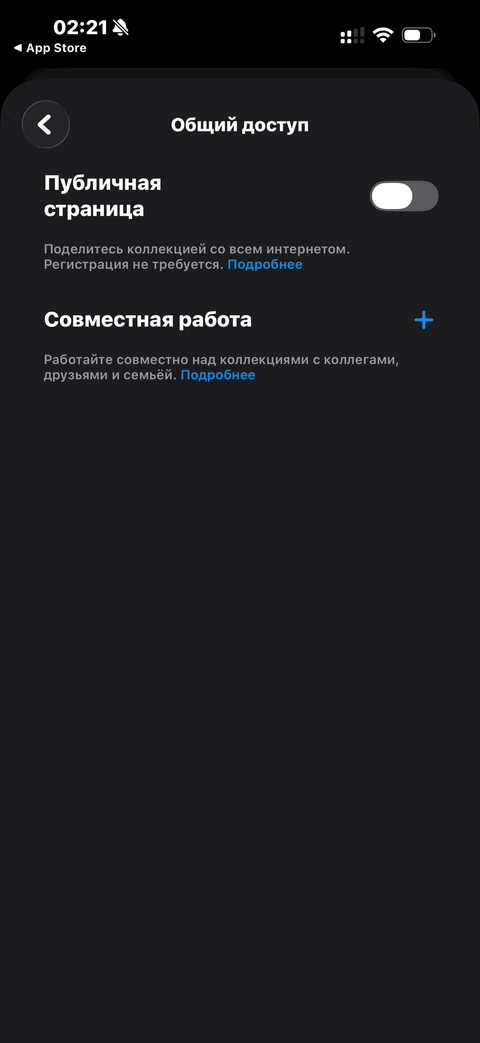The image size is (480, 1043).
Task: Enable the Публичная страница switch
Action: pos(404,196)
